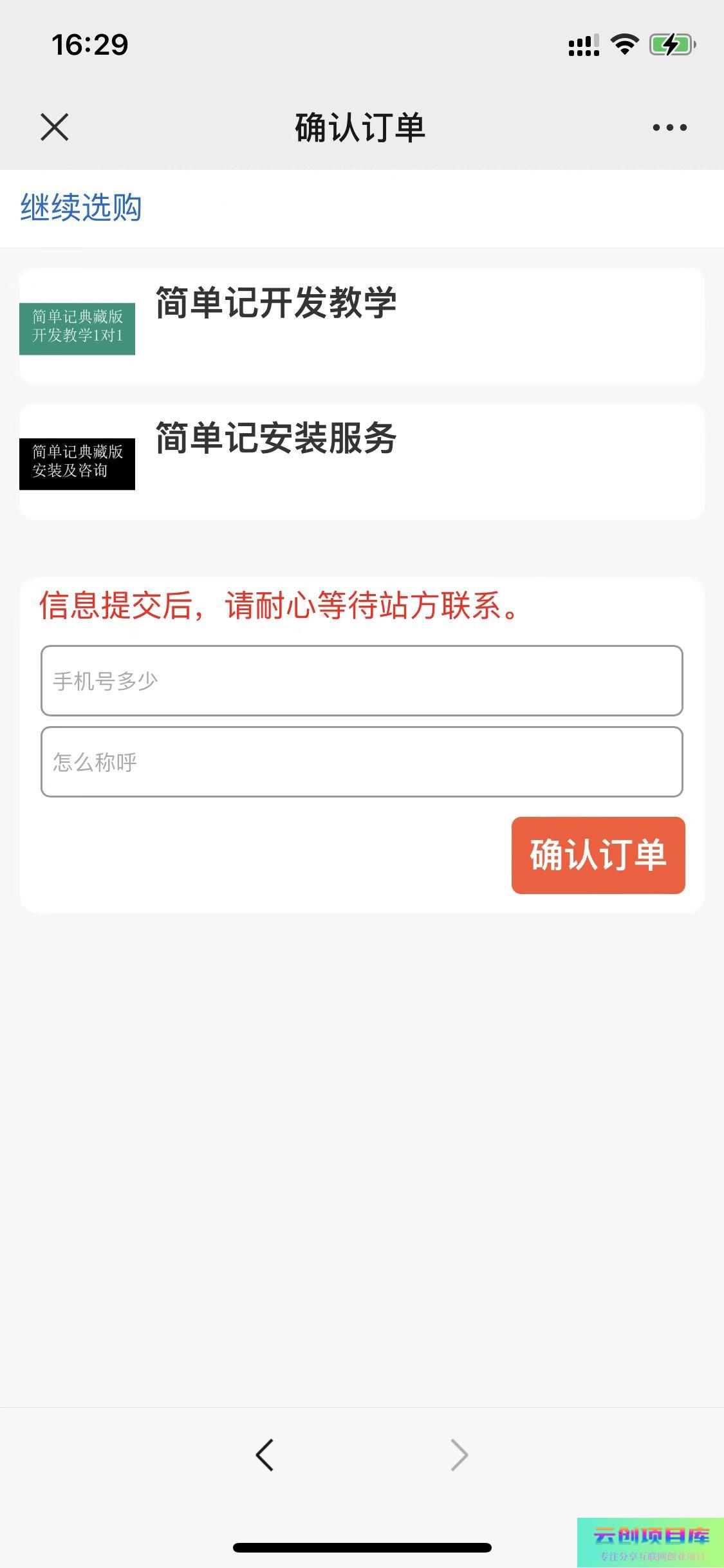Go back with the browser back arrow
Image resolution: width=724 pixels, height=1568 pixels.
click(x=265, y=1455)
